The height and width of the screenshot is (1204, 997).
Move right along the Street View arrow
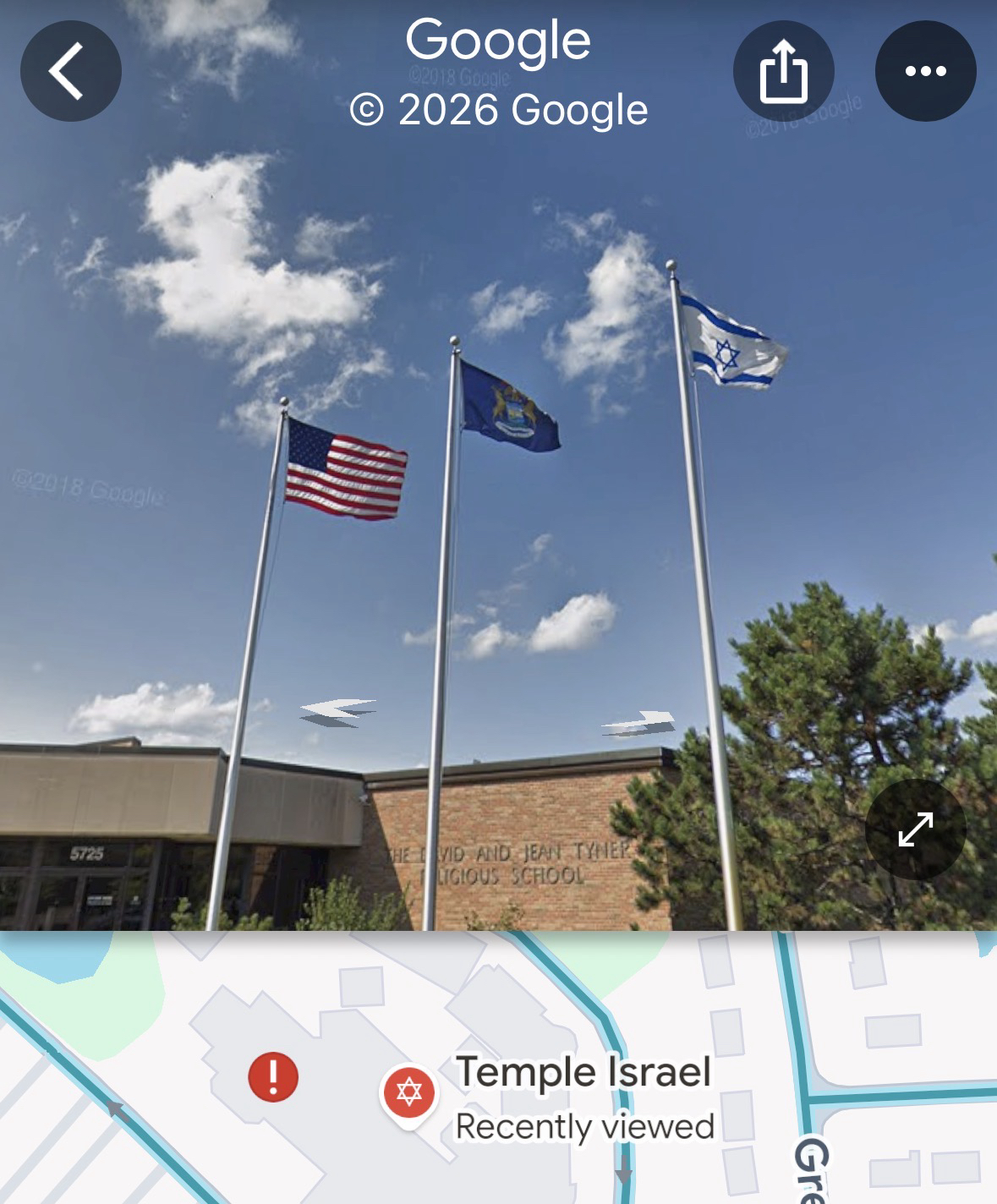[x=640, y=724]
